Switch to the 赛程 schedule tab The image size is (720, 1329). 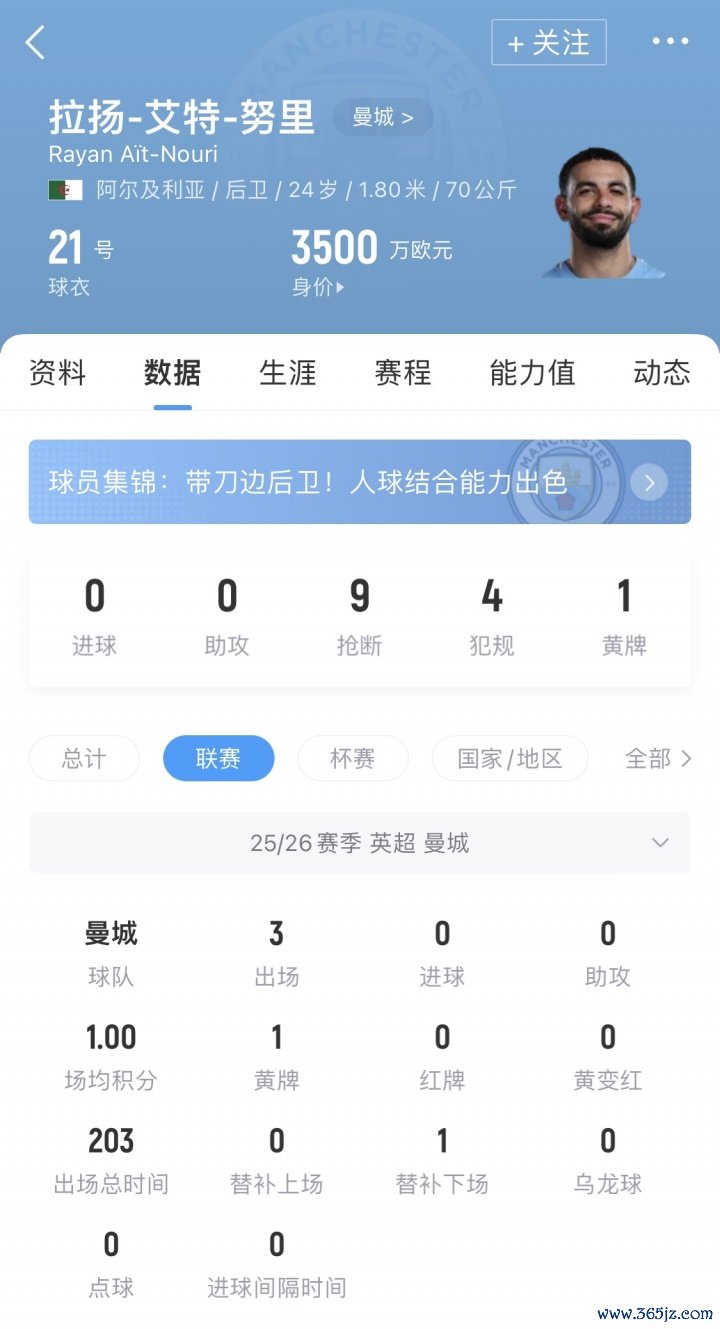point(403,373)
